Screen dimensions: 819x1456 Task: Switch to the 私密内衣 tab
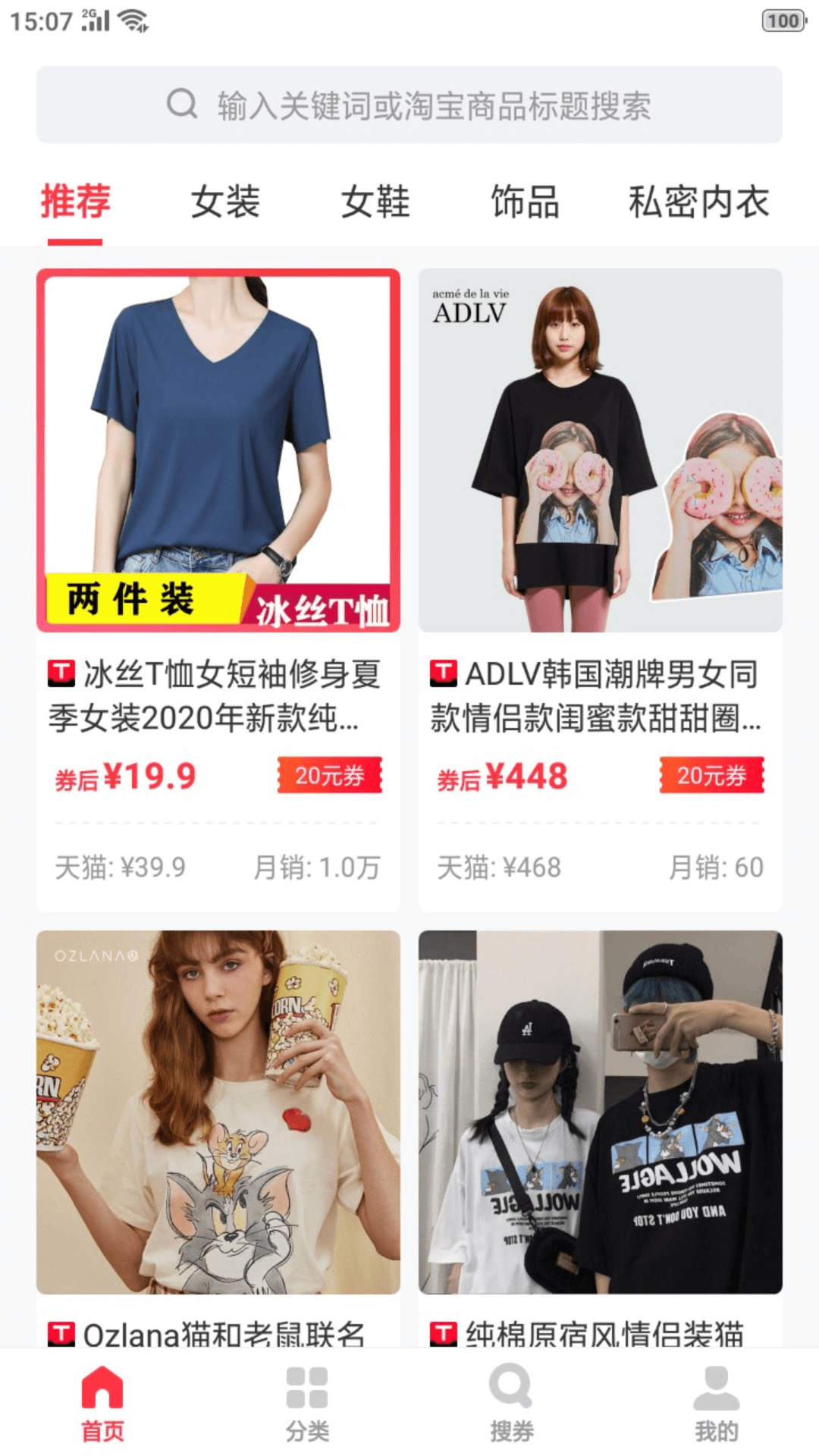coord(698,202)
